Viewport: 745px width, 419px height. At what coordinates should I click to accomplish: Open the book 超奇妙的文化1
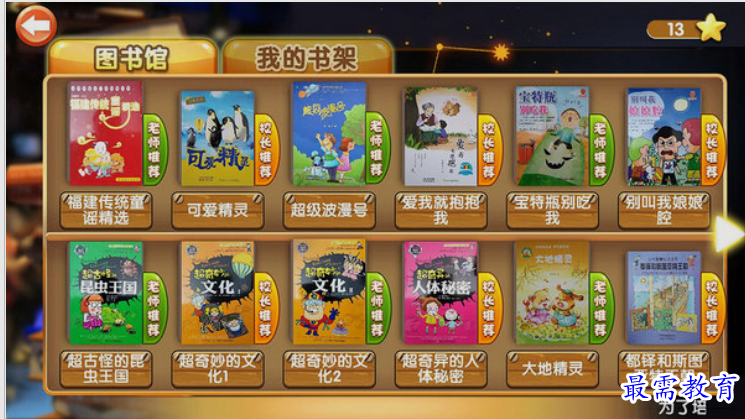coord(218,294)
